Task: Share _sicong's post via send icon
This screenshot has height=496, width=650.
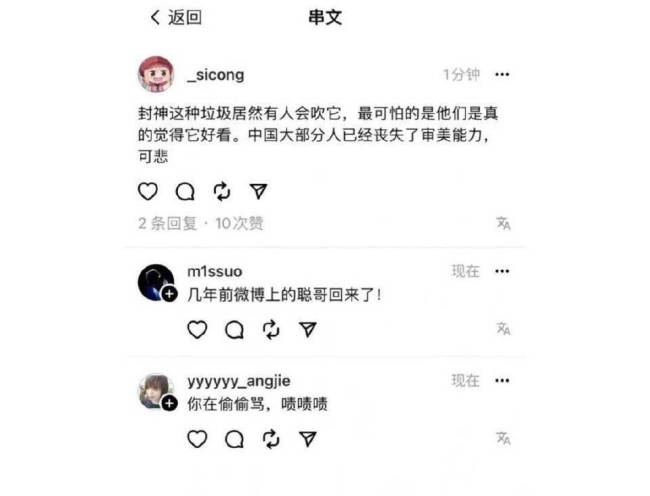Action: [258, 191]
